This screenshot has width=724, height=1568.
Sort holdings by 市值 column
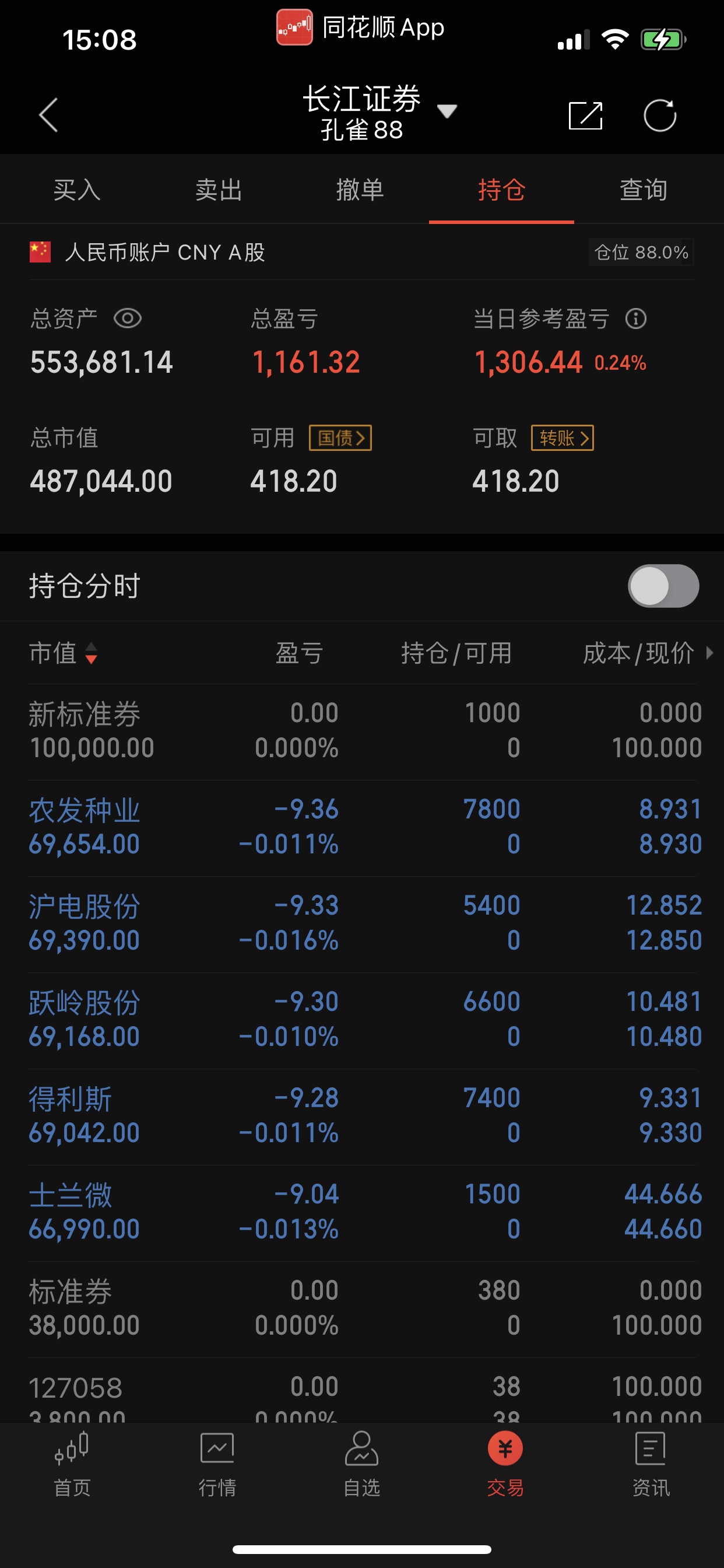click(x=64, y=653)
